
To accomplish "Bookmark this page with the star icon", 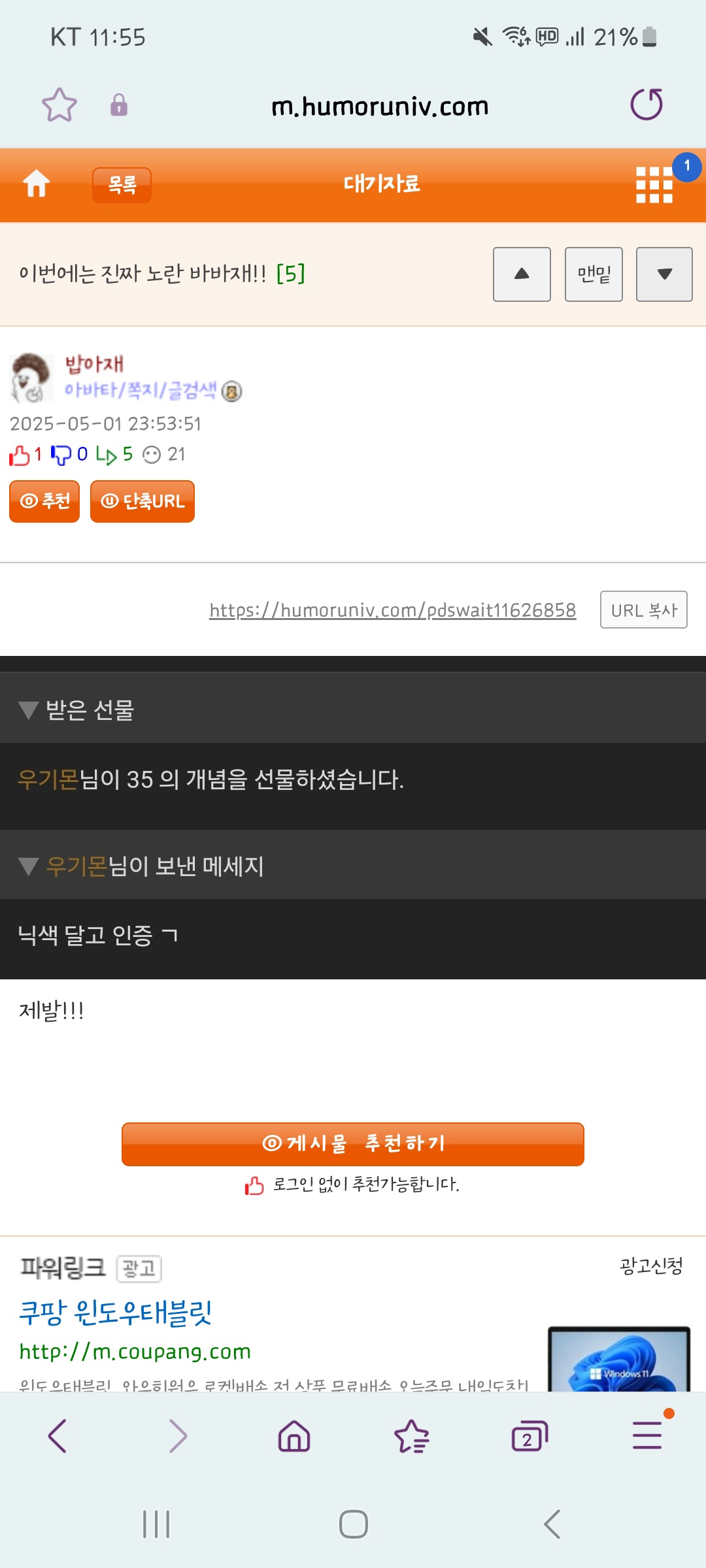I will [59, 105].
